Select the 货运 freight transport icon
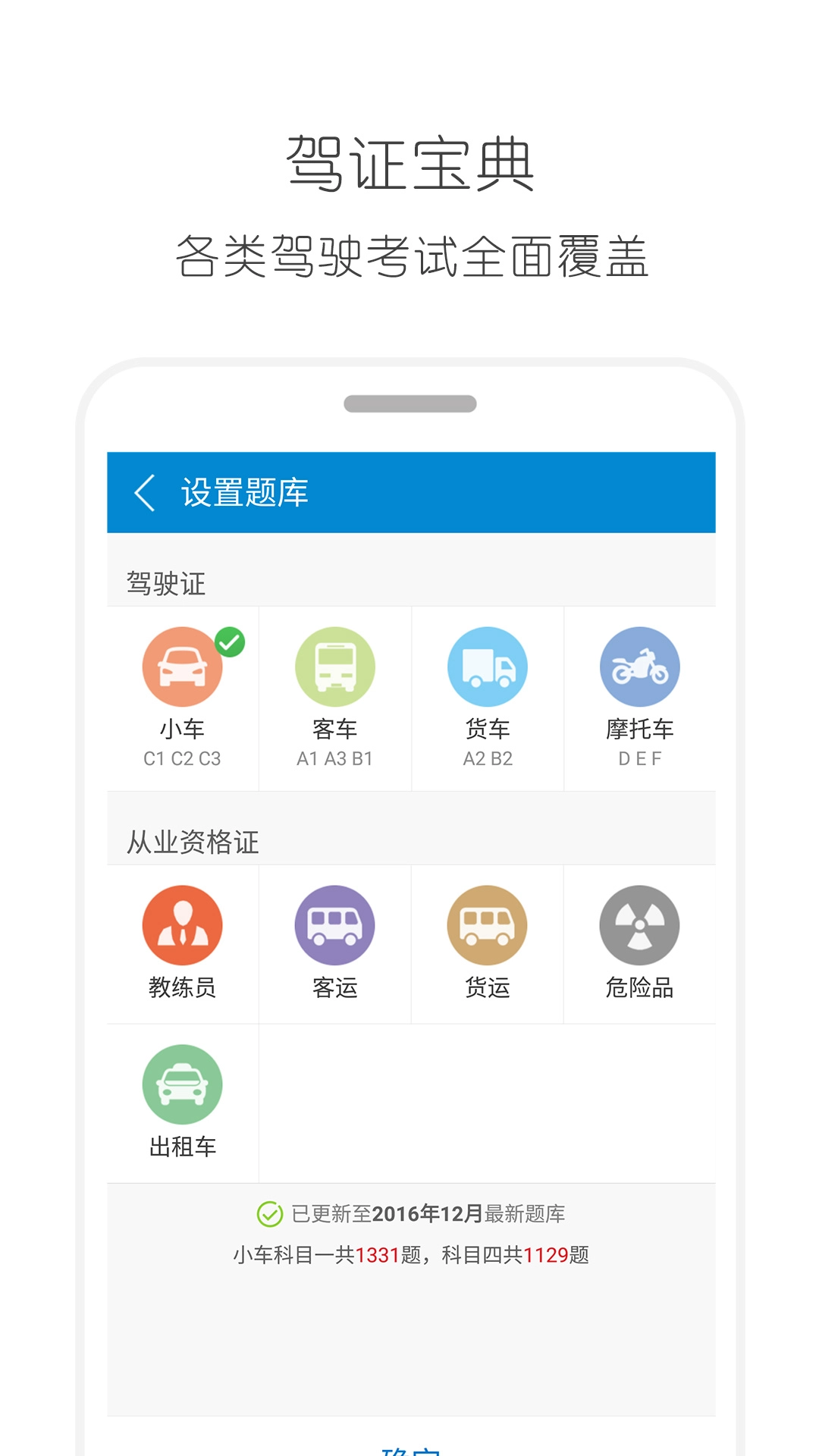This screenshot has height=1456, width=819. click(x=488, y=925)
